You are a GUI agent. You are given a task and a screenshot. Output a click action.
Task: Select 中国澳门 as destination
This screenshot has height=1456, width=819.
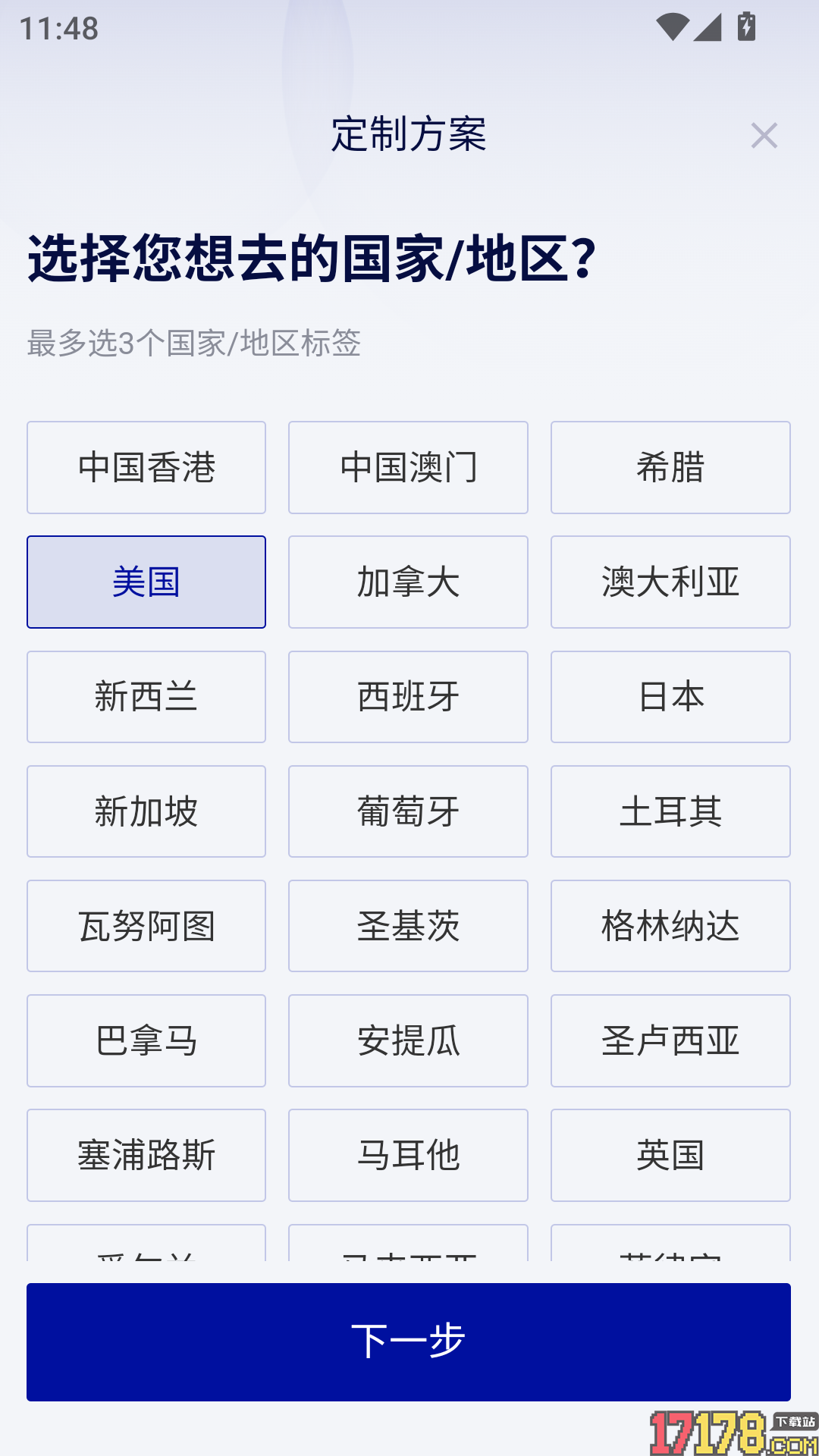click(408, 467)
